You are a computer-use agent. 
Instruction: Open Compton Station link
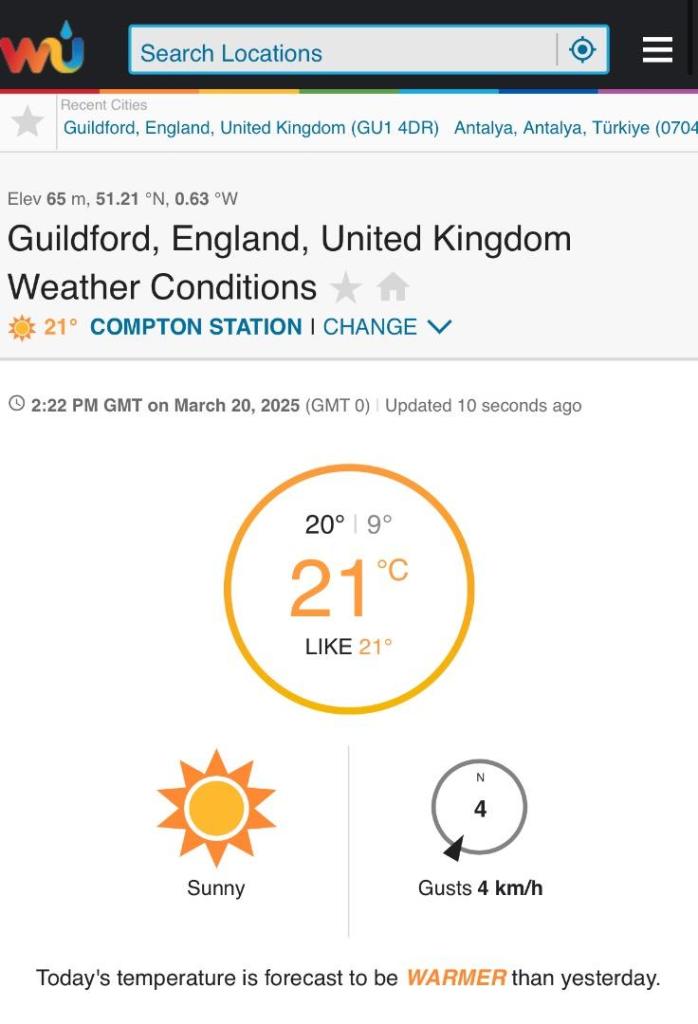pos(195,327)
